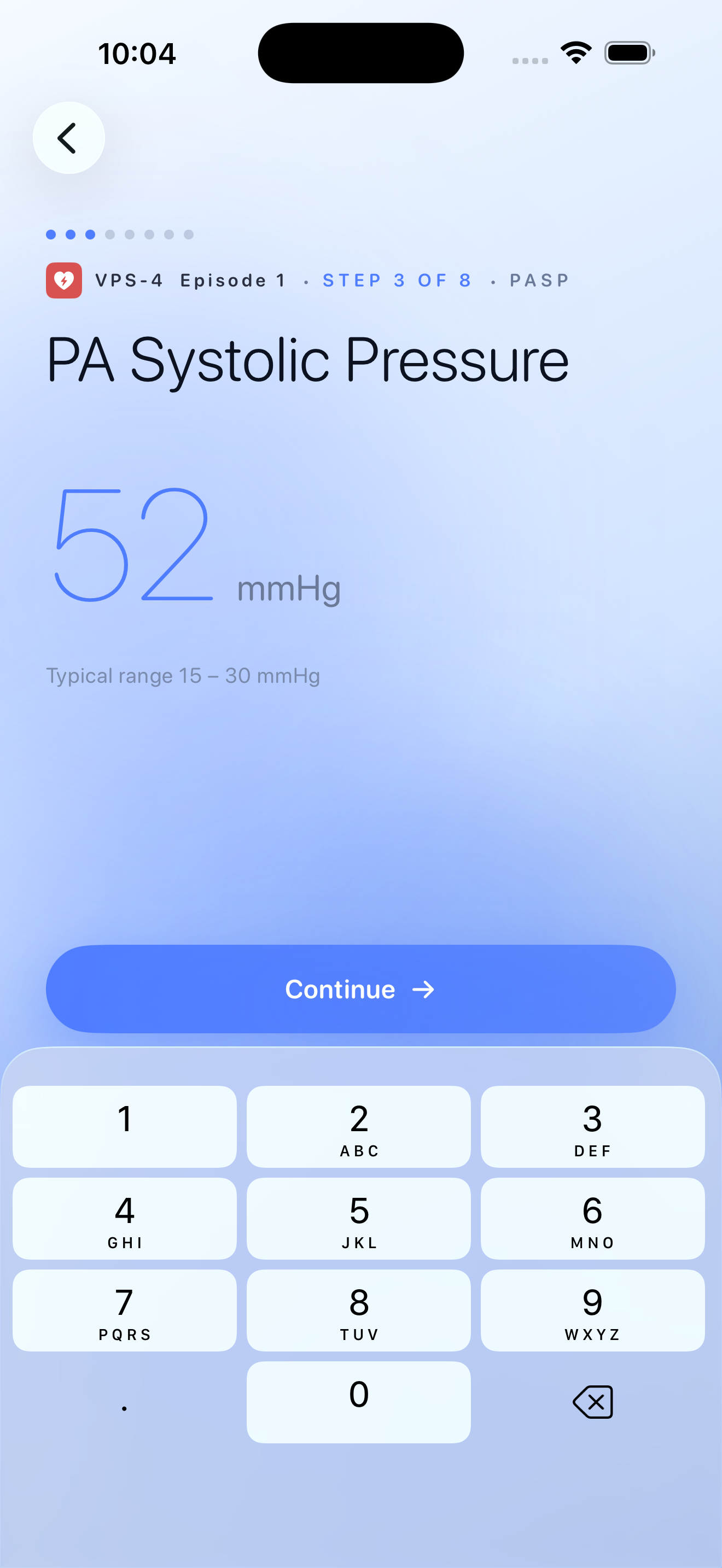Type 2 on the numeric keypad
722x1568 pixels.
(x=359, y=1127)
